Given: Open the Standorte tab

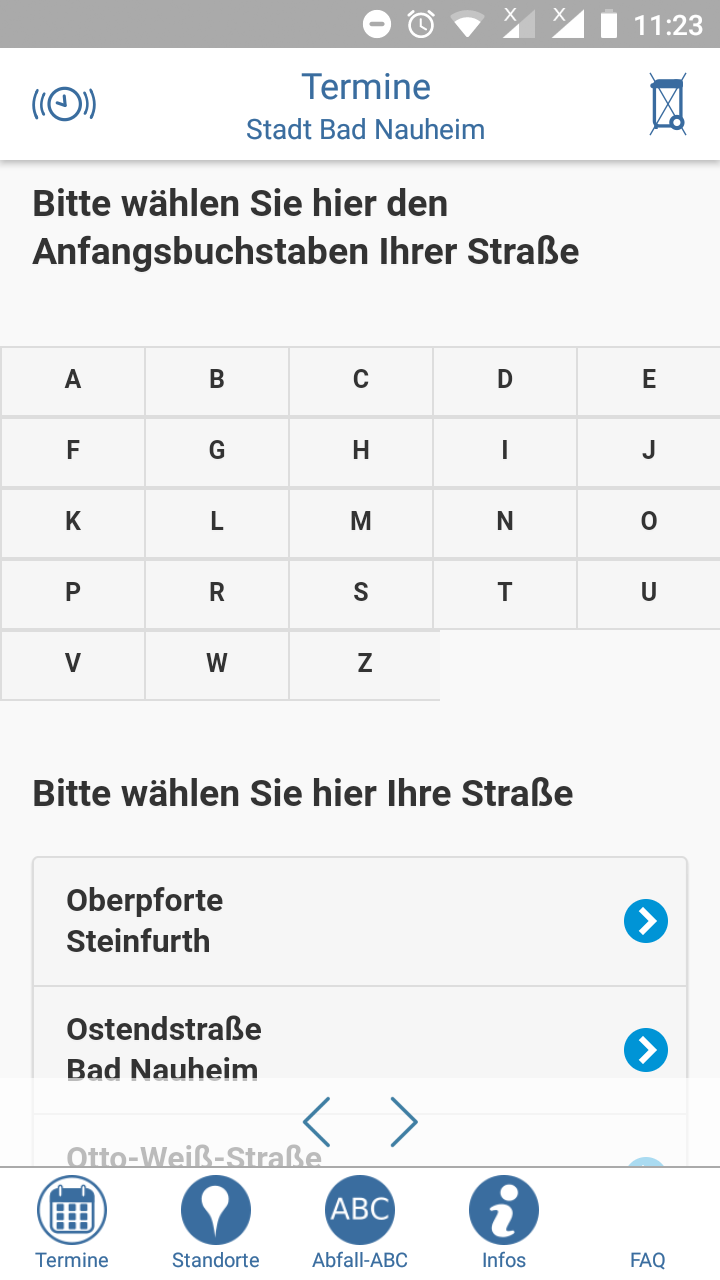Looking at the screenshot, I should click(x=216, y=1222).
